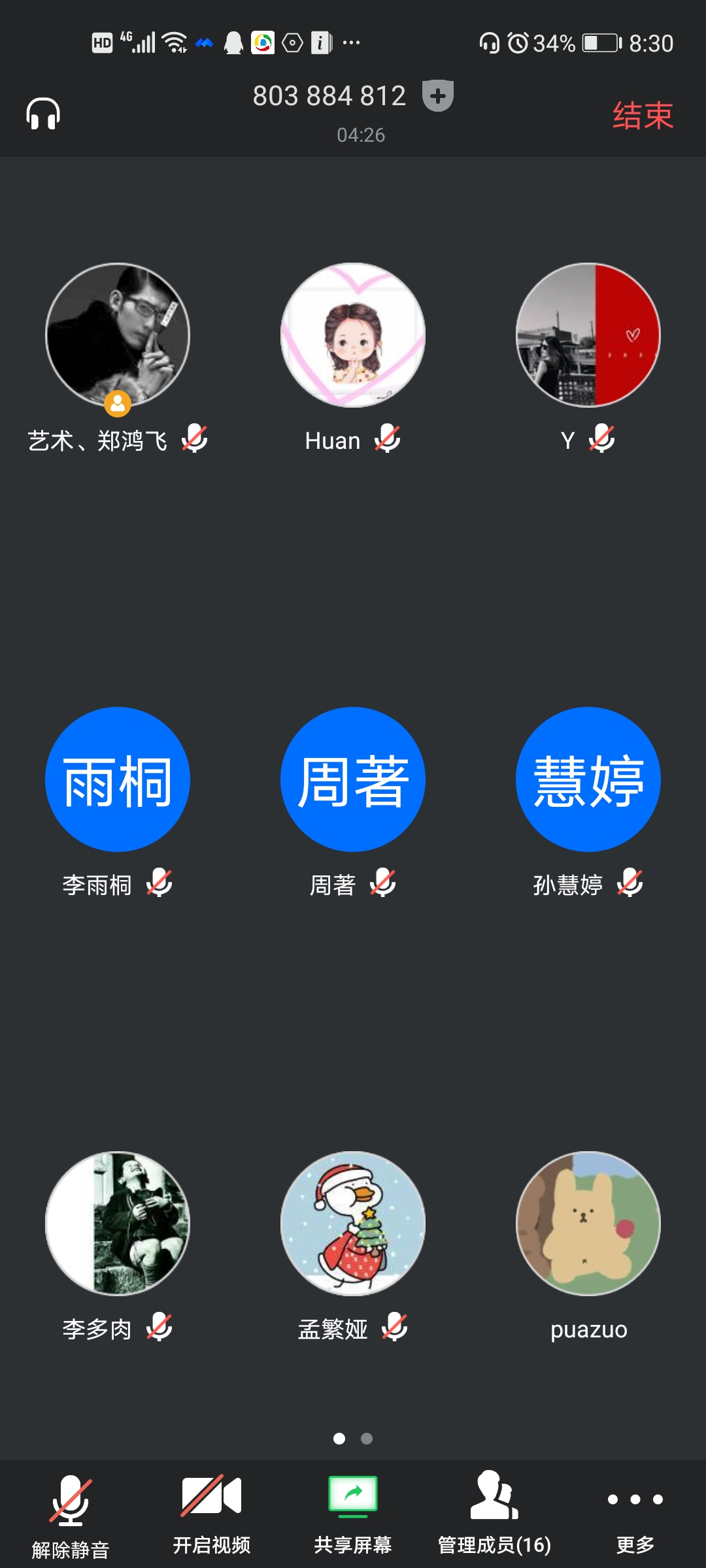
Task: Open participant puazuo's tile
Action: pyautogui.click(x=588, y=1224)
